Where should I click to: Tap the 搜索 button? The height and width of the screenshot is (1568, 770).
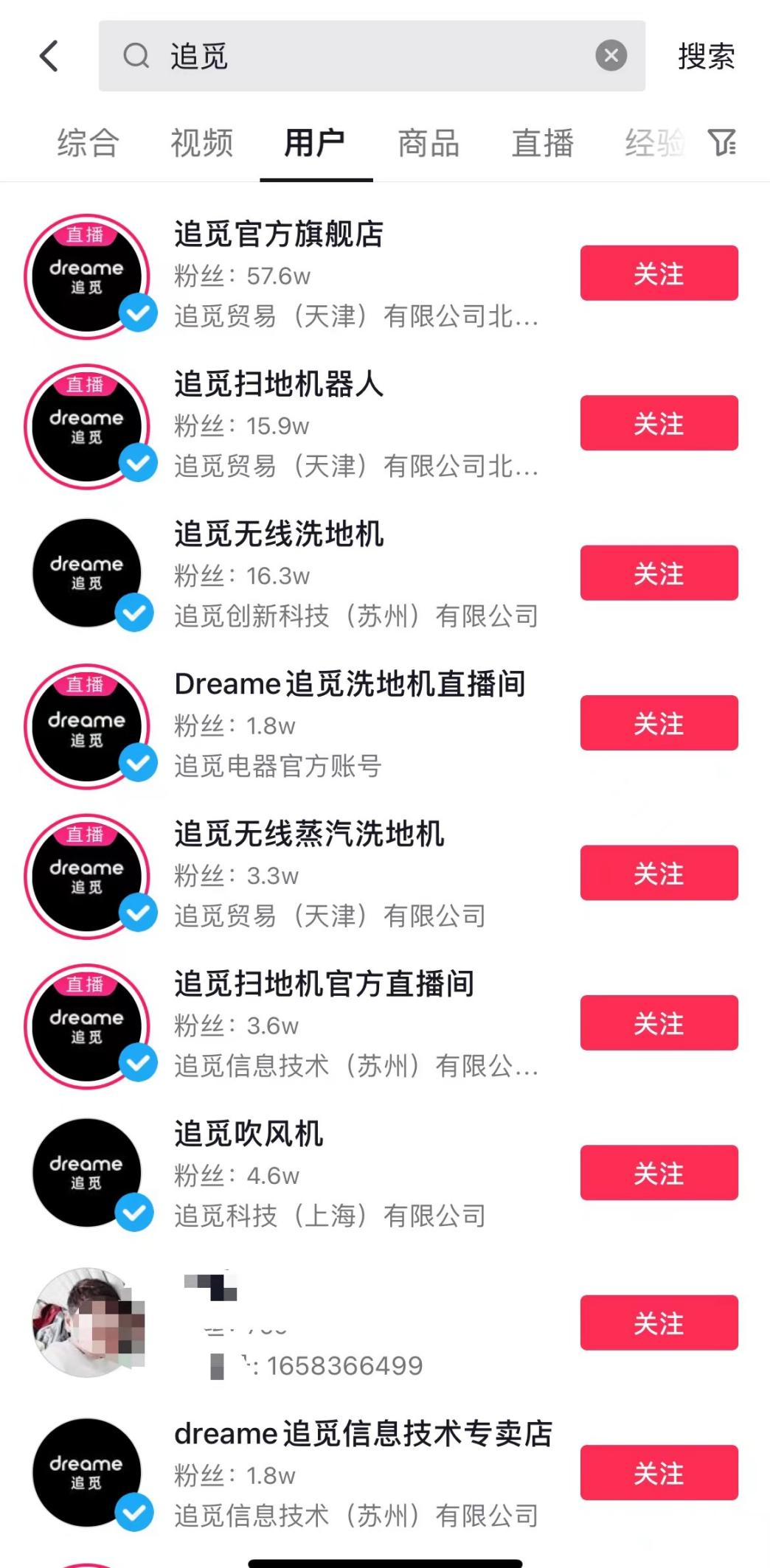tap(706, 56)
